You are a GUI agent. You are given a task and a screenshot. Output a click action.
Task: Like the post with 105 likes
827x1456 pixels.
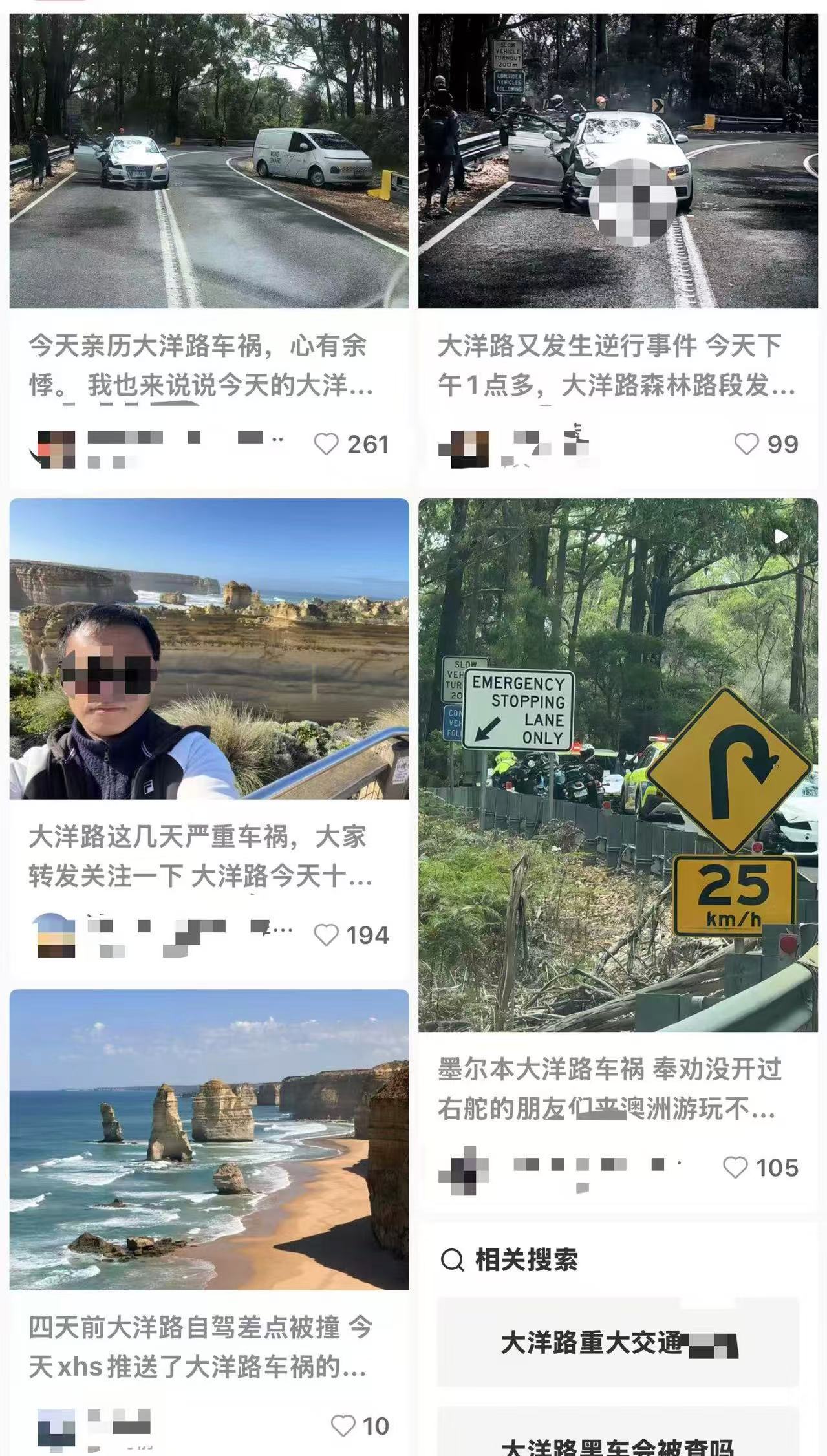(735, 1168)
